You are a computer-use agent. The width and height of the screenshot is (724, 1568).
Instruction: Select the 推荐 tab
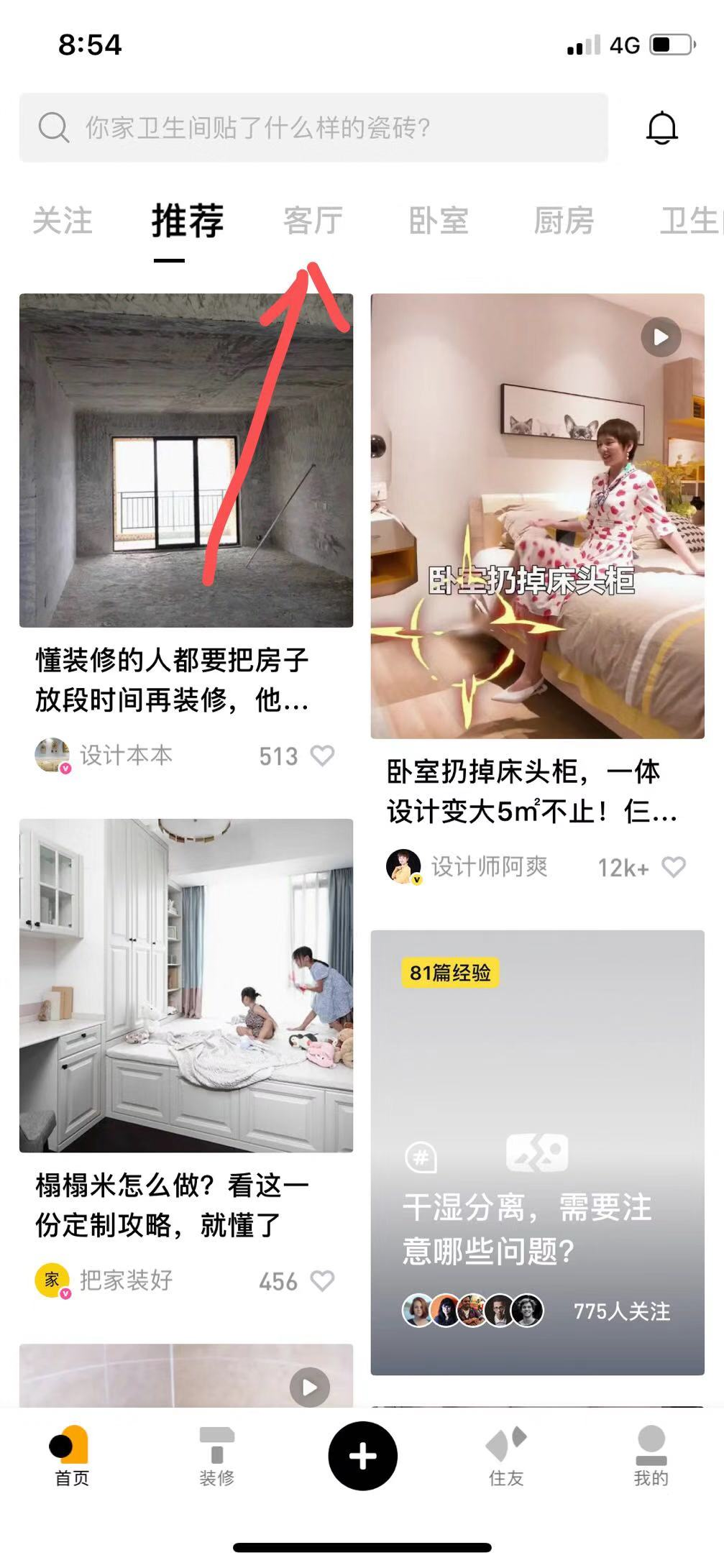pyautogui.click(x=187, y=221)
